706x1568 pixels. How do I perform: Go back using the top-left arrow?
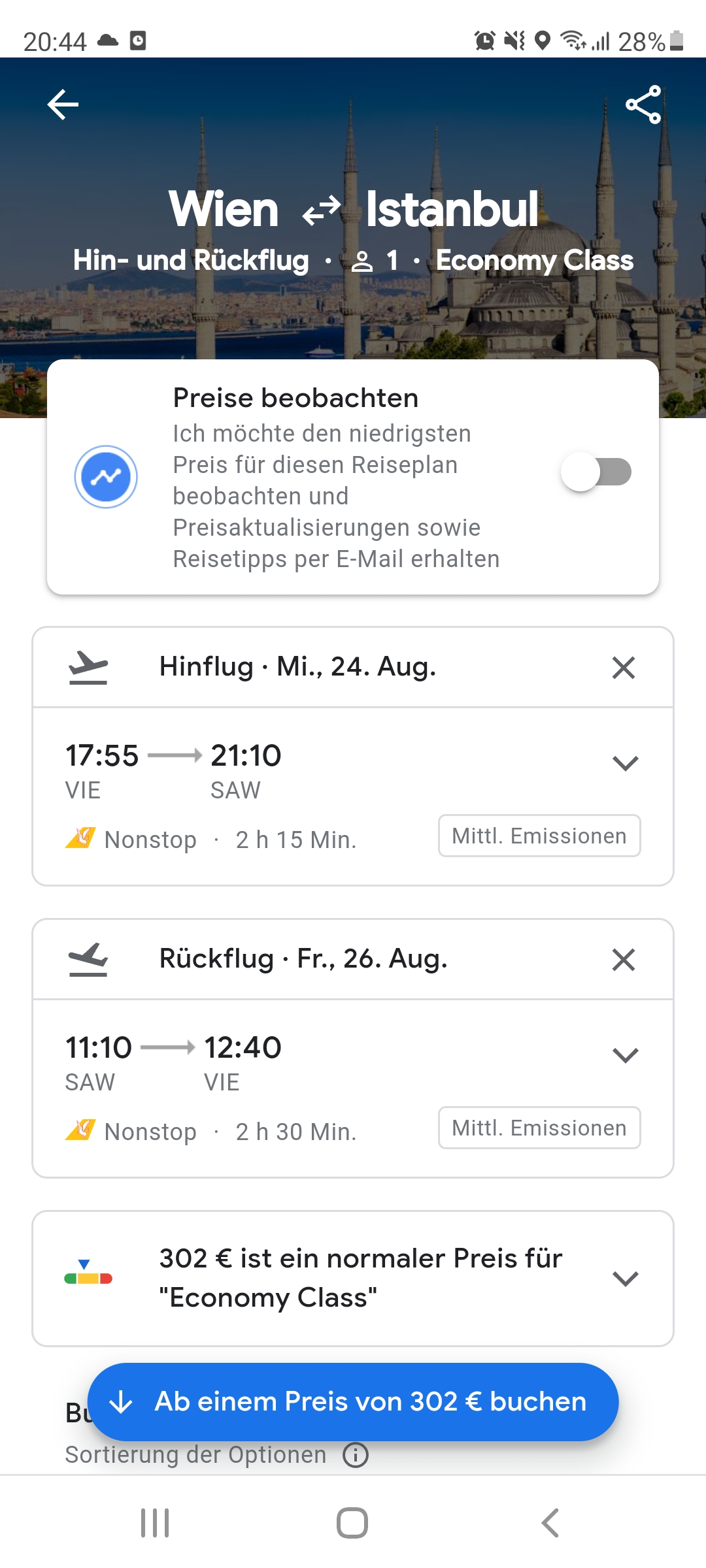click(63, 105)
